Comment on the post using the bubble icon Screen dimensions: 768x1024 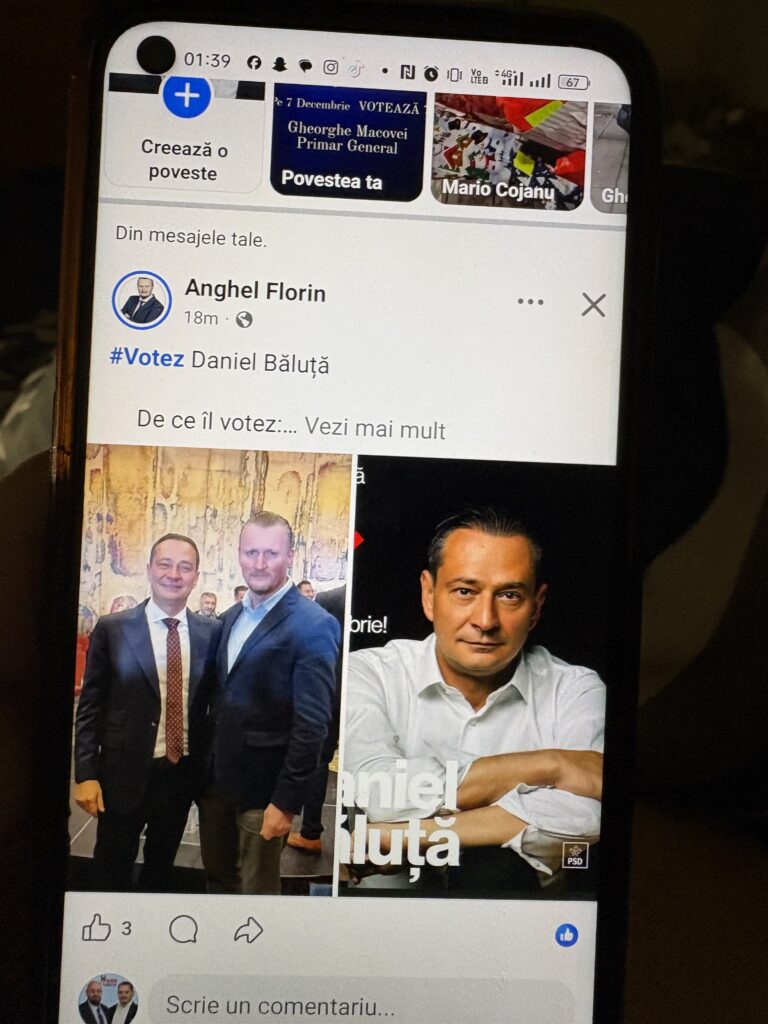coord(183,929)
